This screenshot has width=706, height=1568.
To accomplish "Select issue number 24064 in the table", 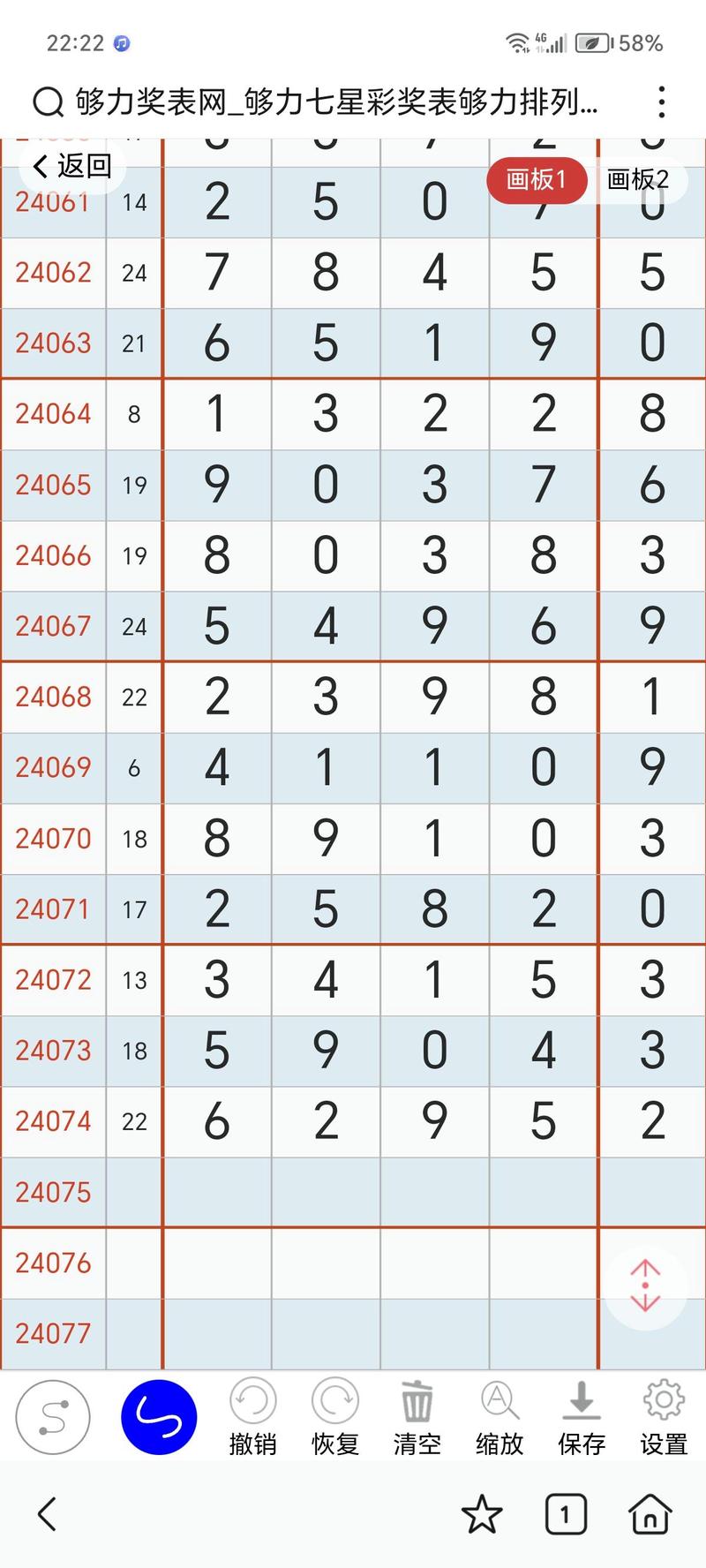I will 53,414.
